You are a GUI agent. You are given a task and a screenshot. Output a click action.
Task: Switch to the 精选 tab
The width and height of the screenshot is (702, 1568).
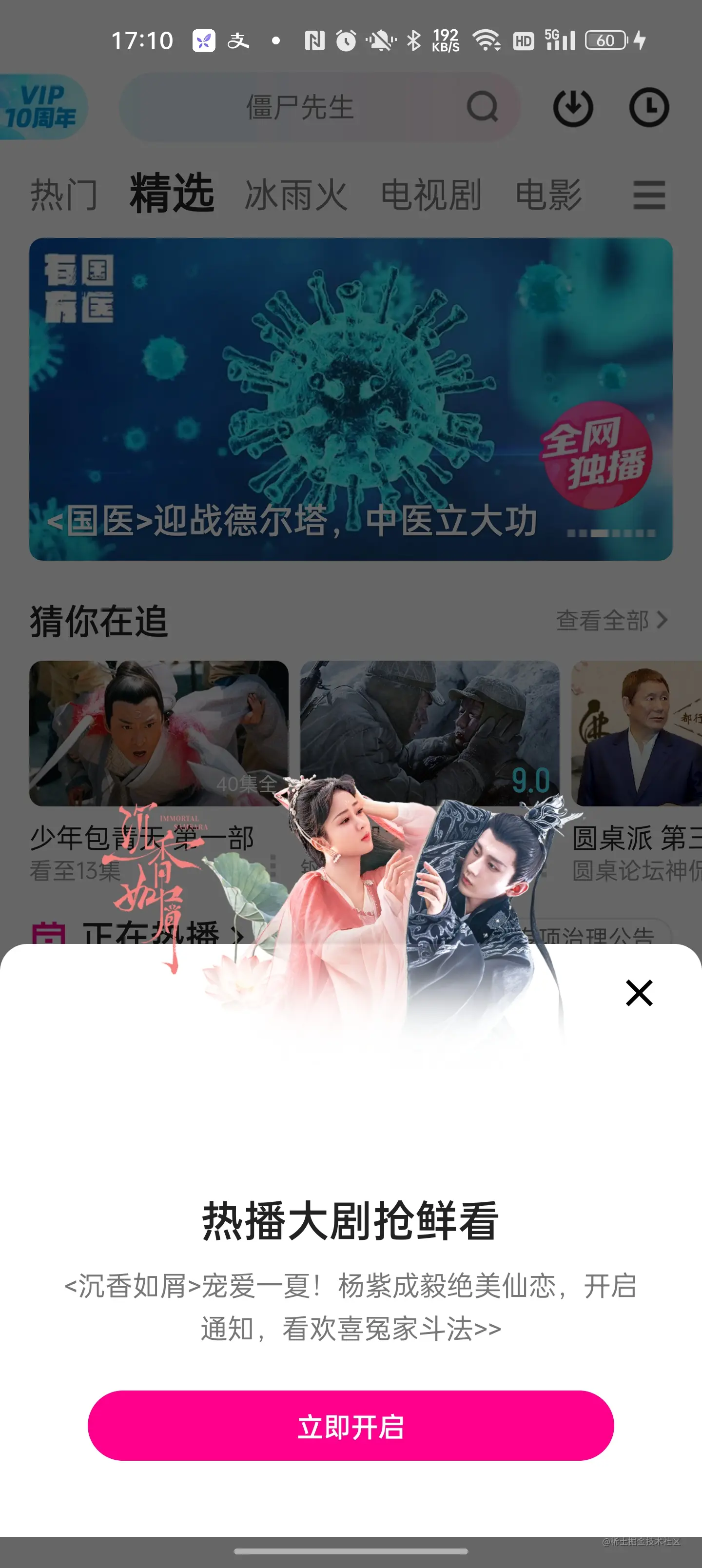[170, 195]
